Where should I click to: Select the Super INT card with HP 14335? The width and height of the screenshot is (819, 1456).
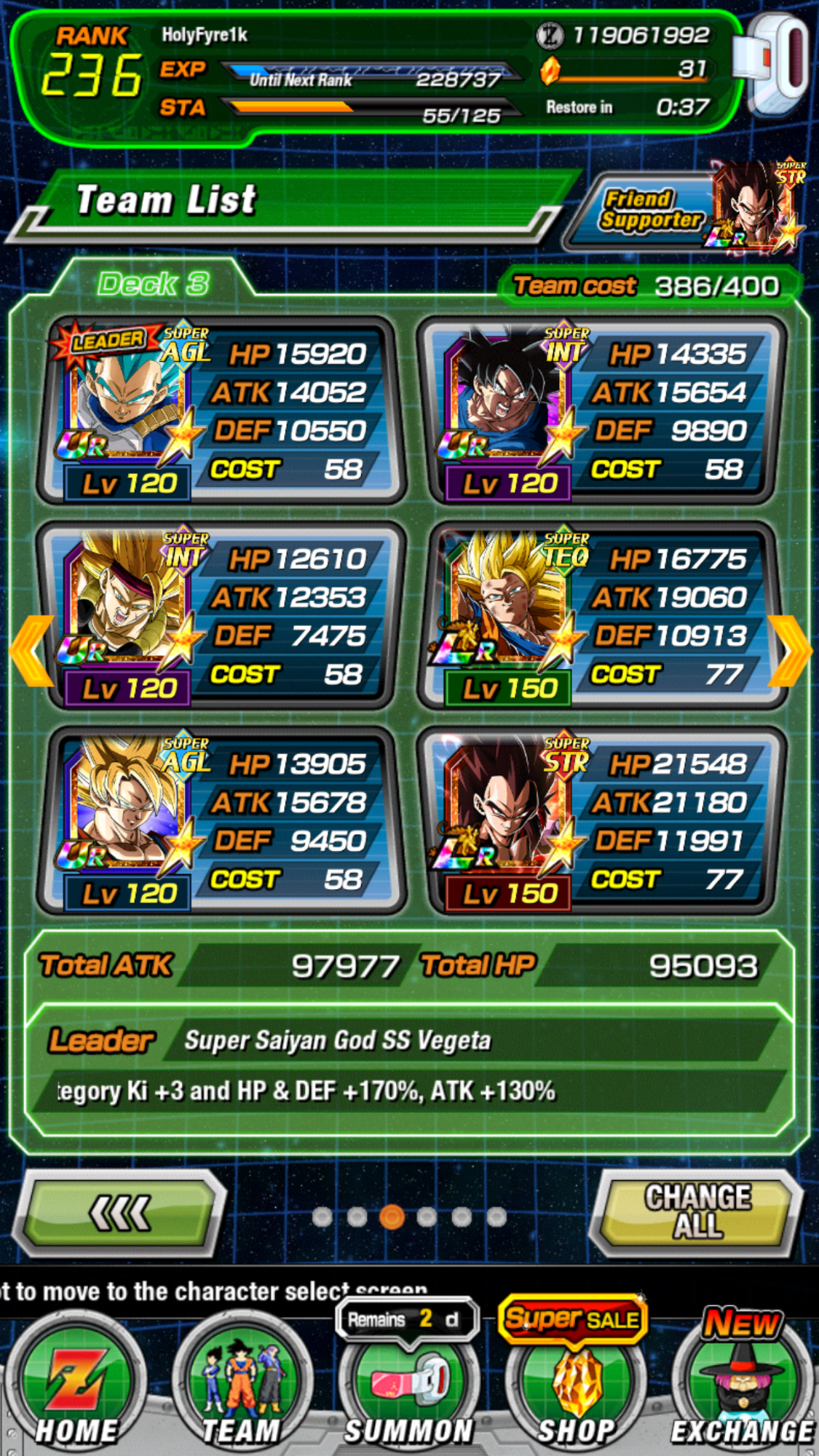(x=601, y=411)
